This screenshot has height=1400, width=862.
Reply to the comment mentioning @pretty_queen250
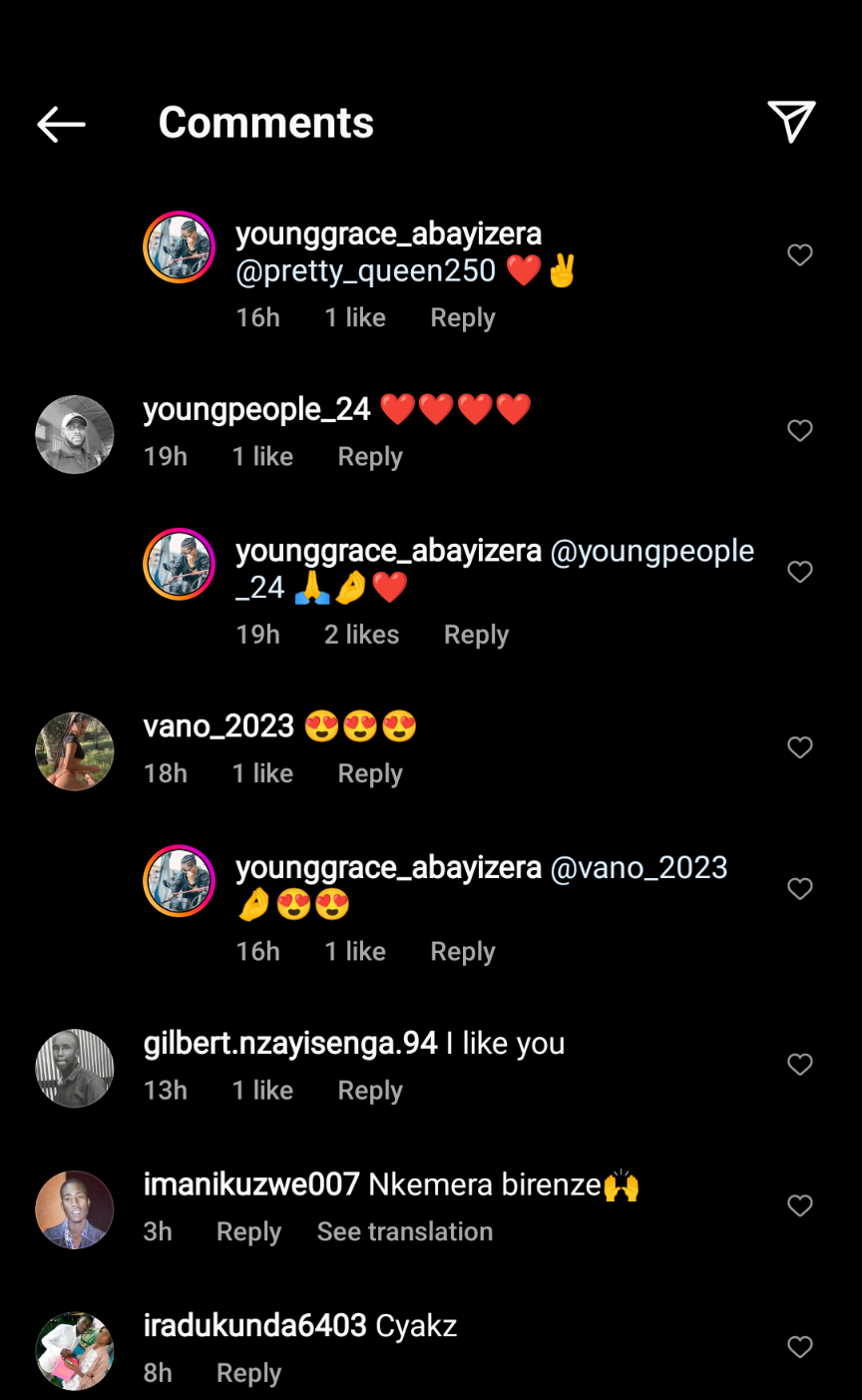[x=463, y=318]
